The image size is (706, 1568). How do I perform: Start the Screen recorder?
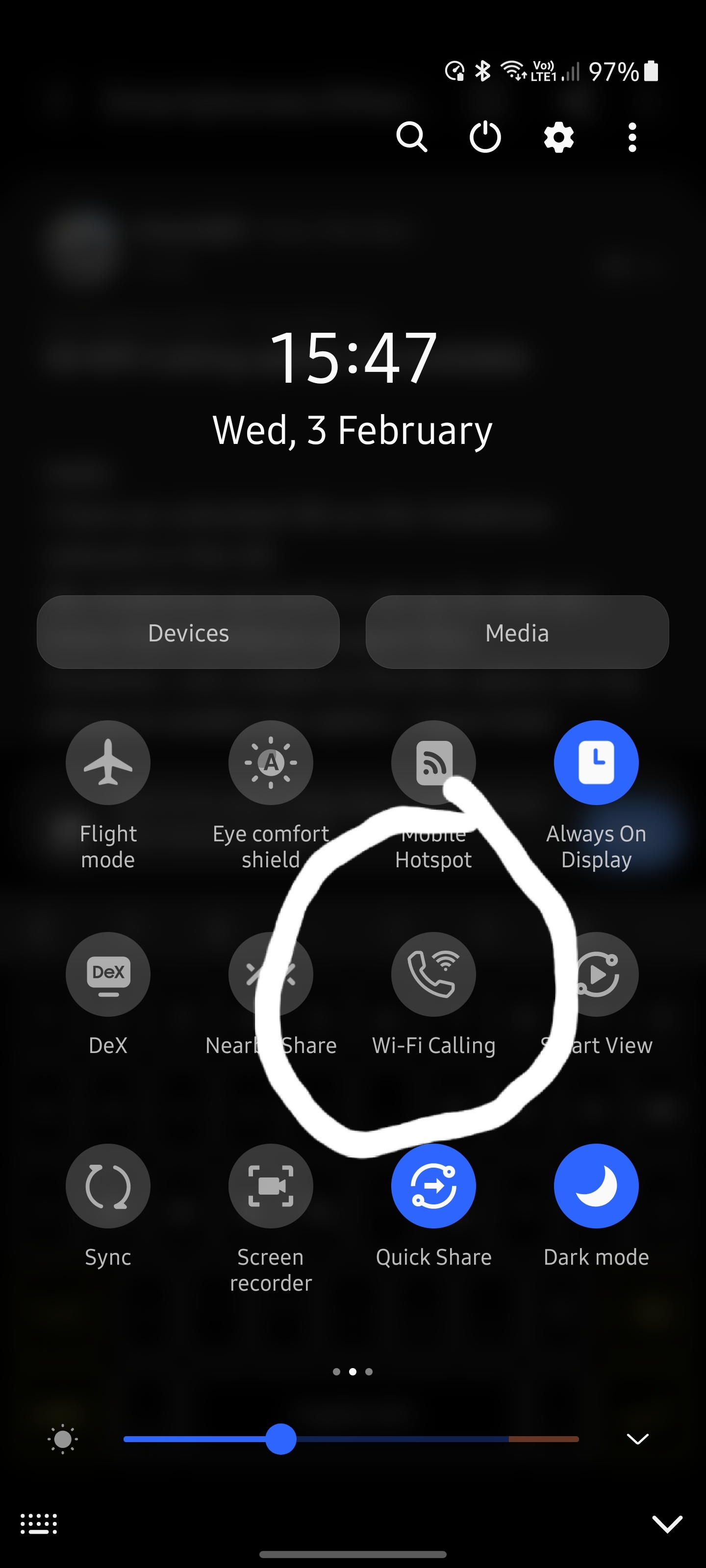tap(271, 1186)
